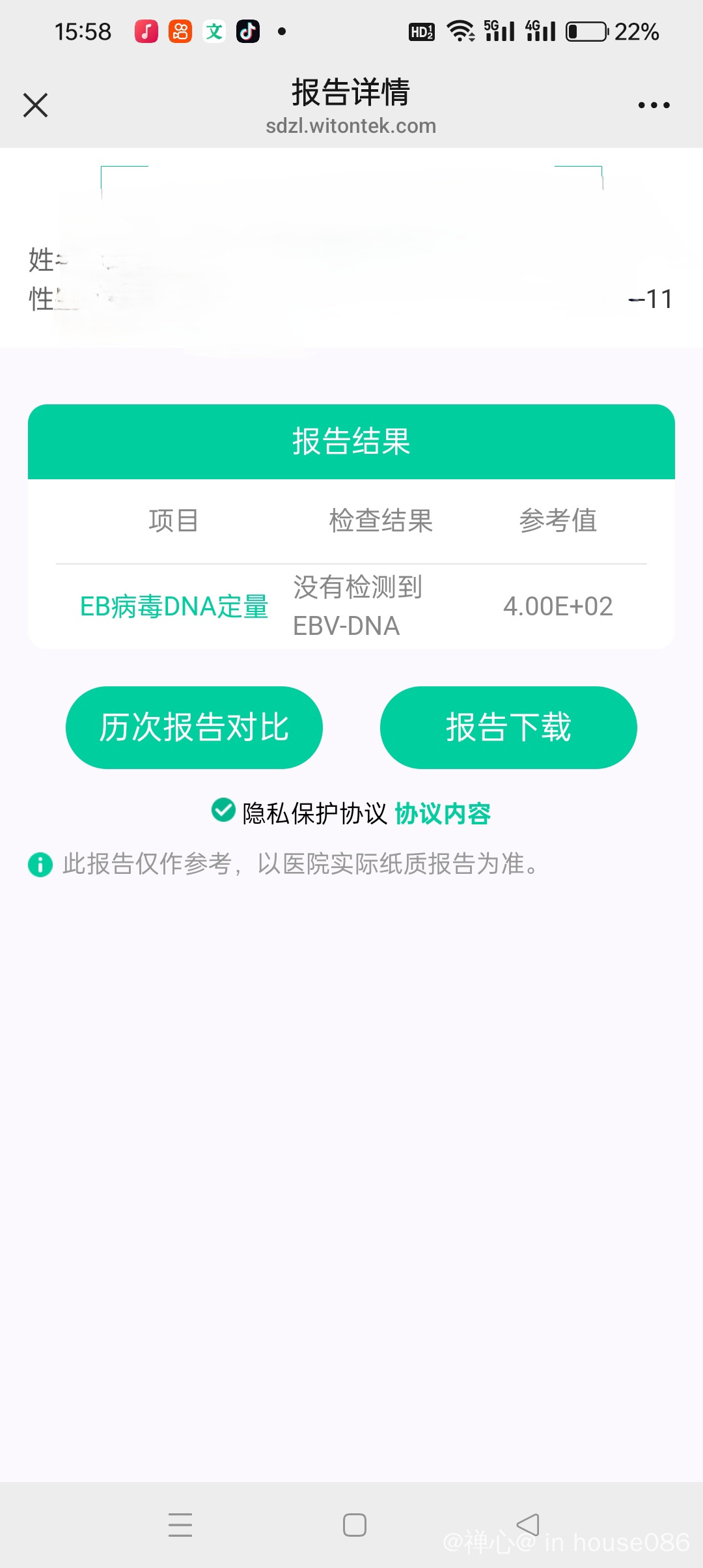703x1568 pixels.
Task: Go to the system home screen
Action: pos(354,1525)
